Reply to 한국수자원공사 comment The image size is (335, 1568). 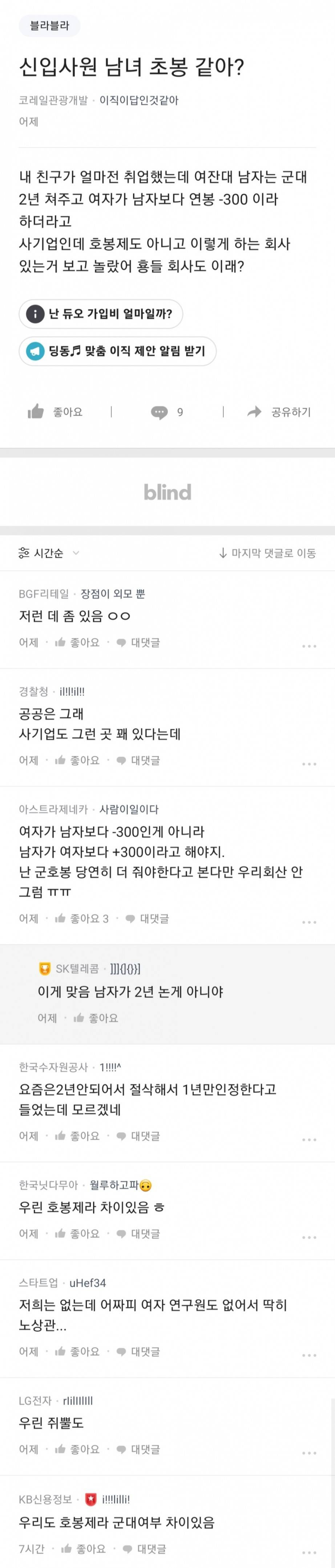138,1136
